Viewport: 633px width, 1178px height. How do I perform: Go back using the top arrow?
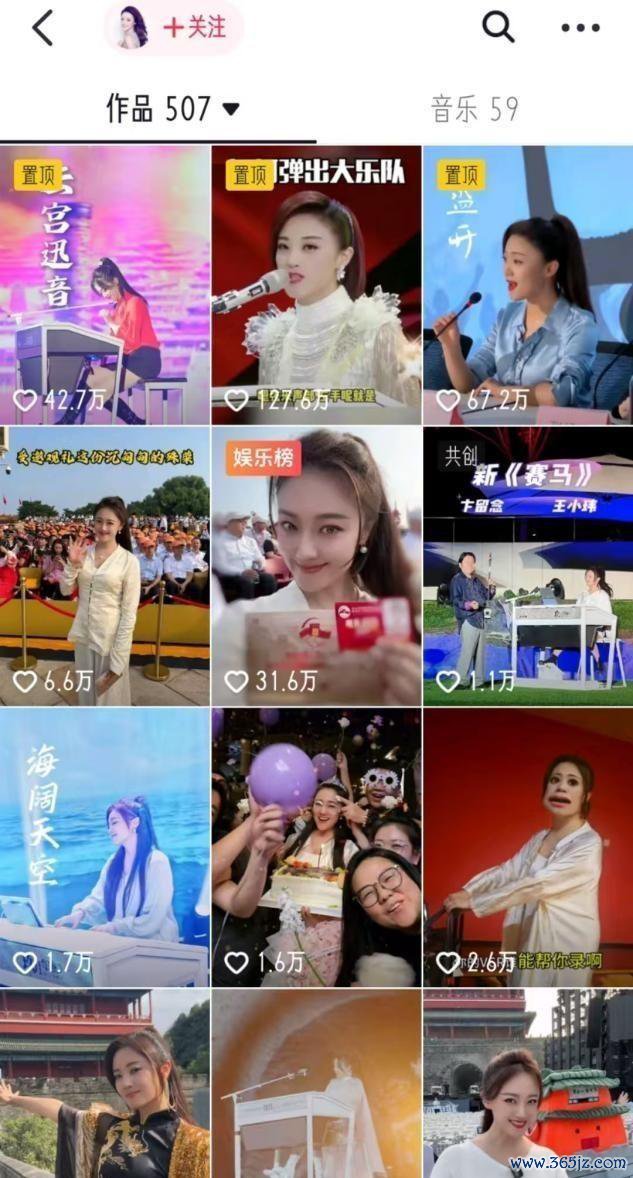click(x=43, y=29)
